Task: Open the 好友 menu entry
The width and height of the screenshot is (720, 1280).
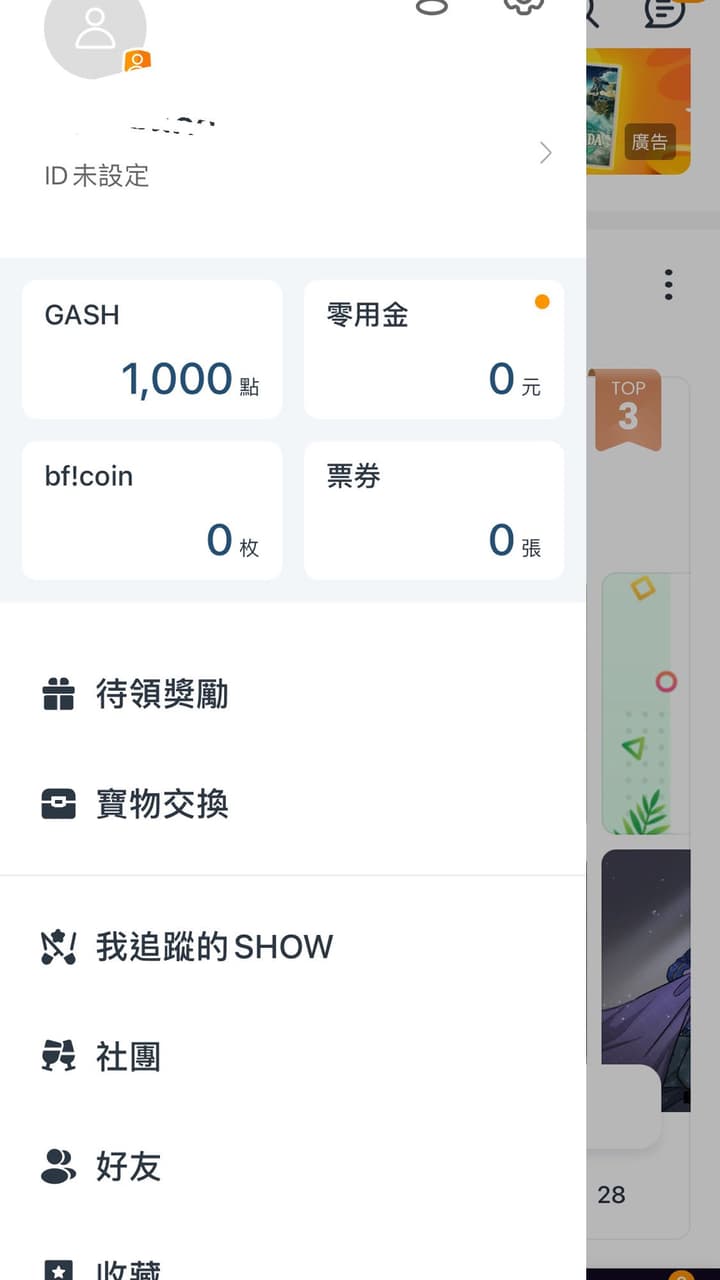Action: tap(130, 1166)
